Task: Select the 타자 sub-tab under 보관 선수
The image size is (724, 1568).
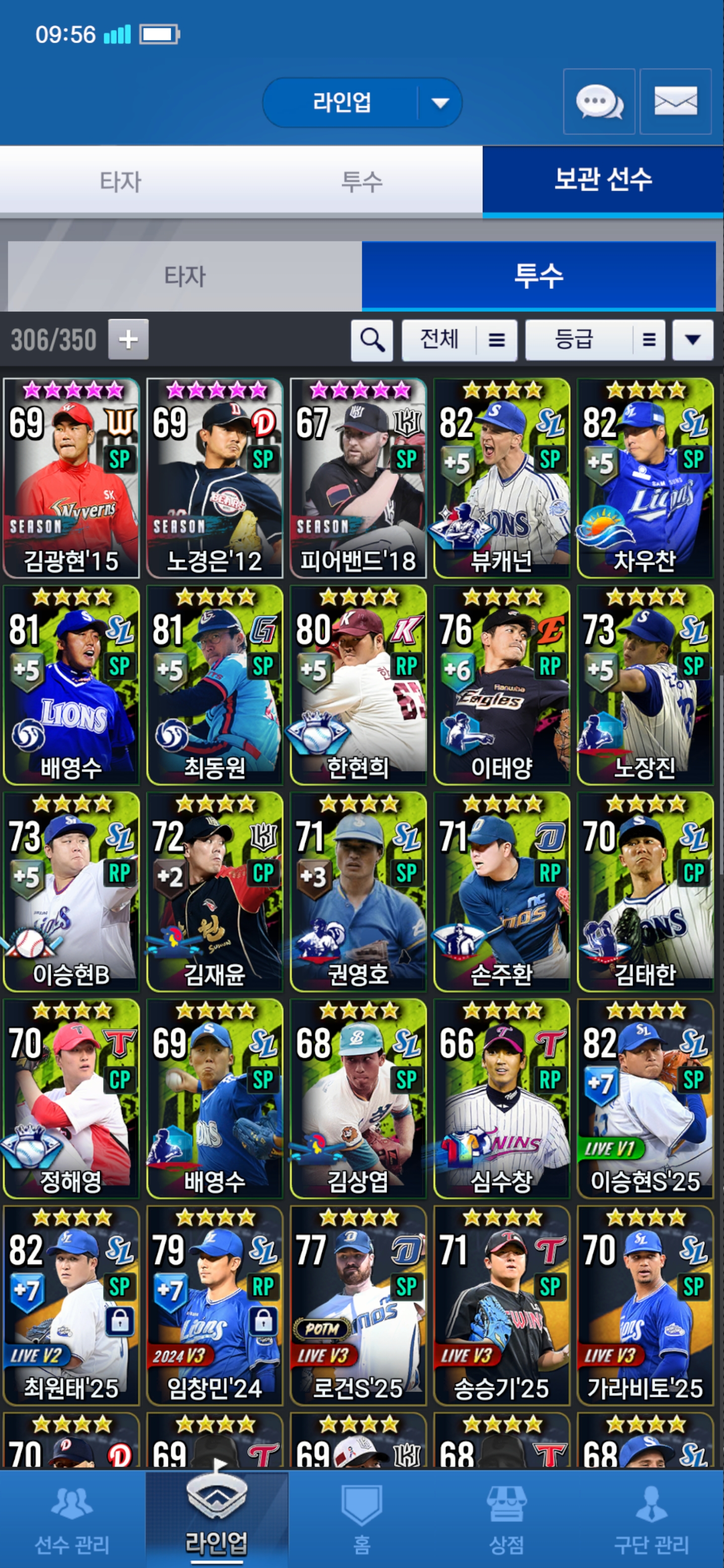Action: click(x=185, y=276)
